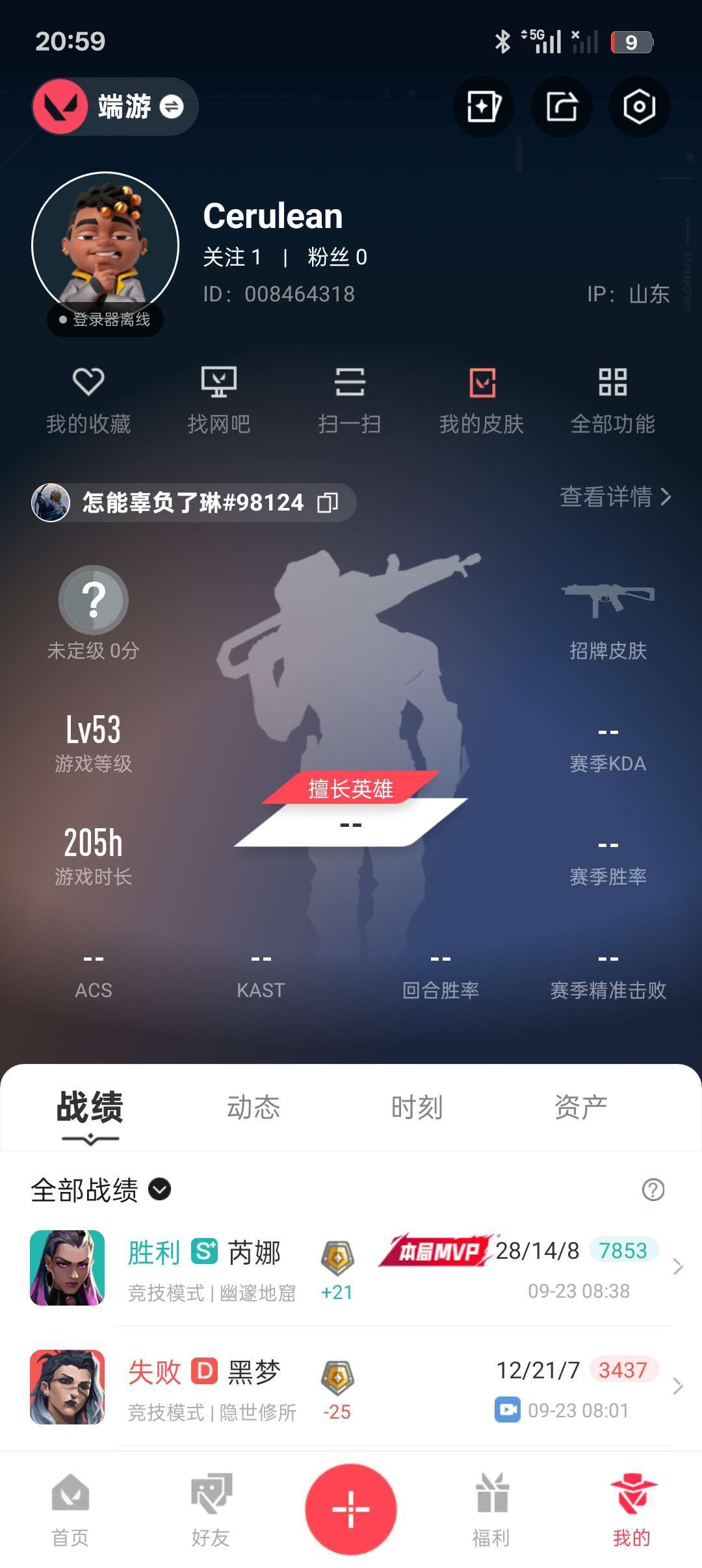Open 我的收藏 favorites
The image size is (702, 1568).
coord(89,398)
